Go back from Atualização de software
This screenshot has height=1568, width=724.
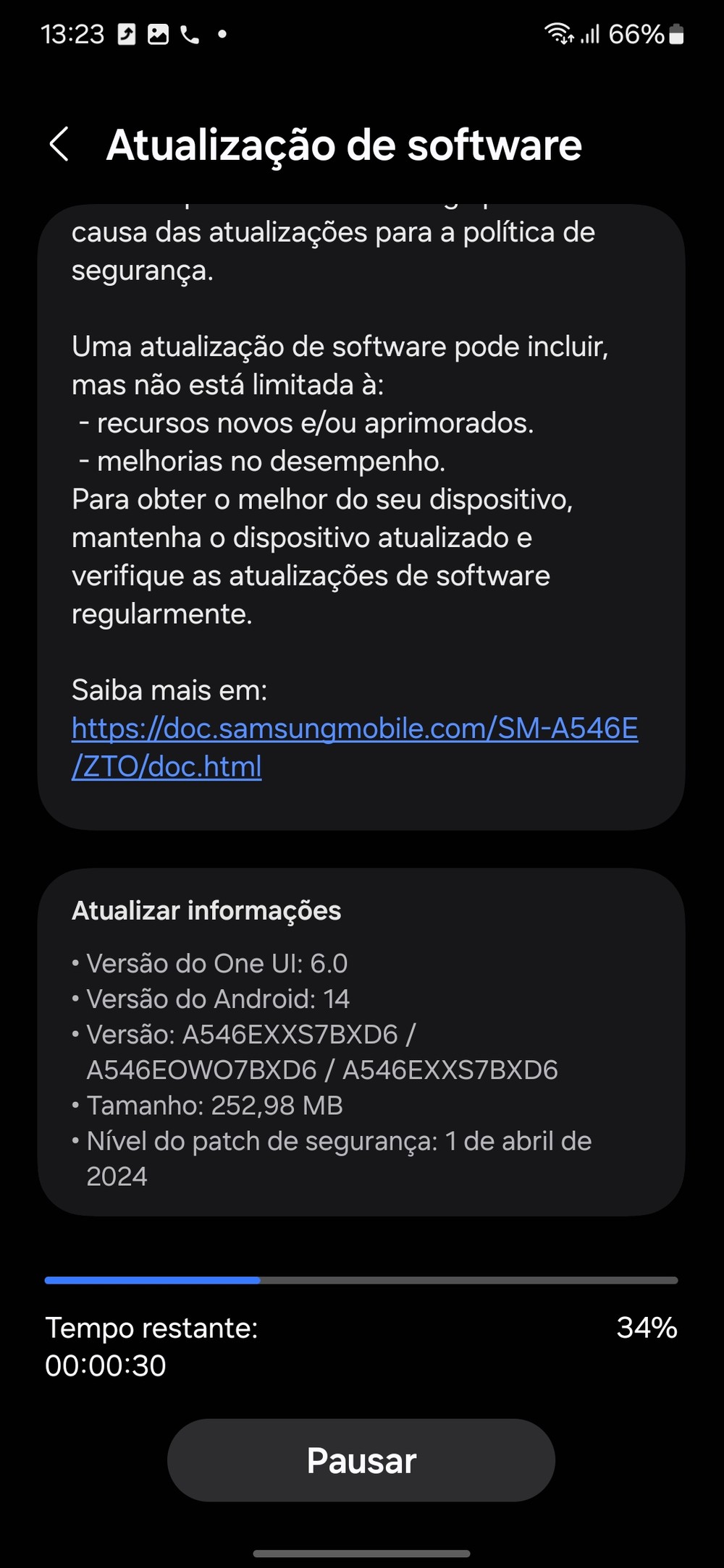pos(59,144)
